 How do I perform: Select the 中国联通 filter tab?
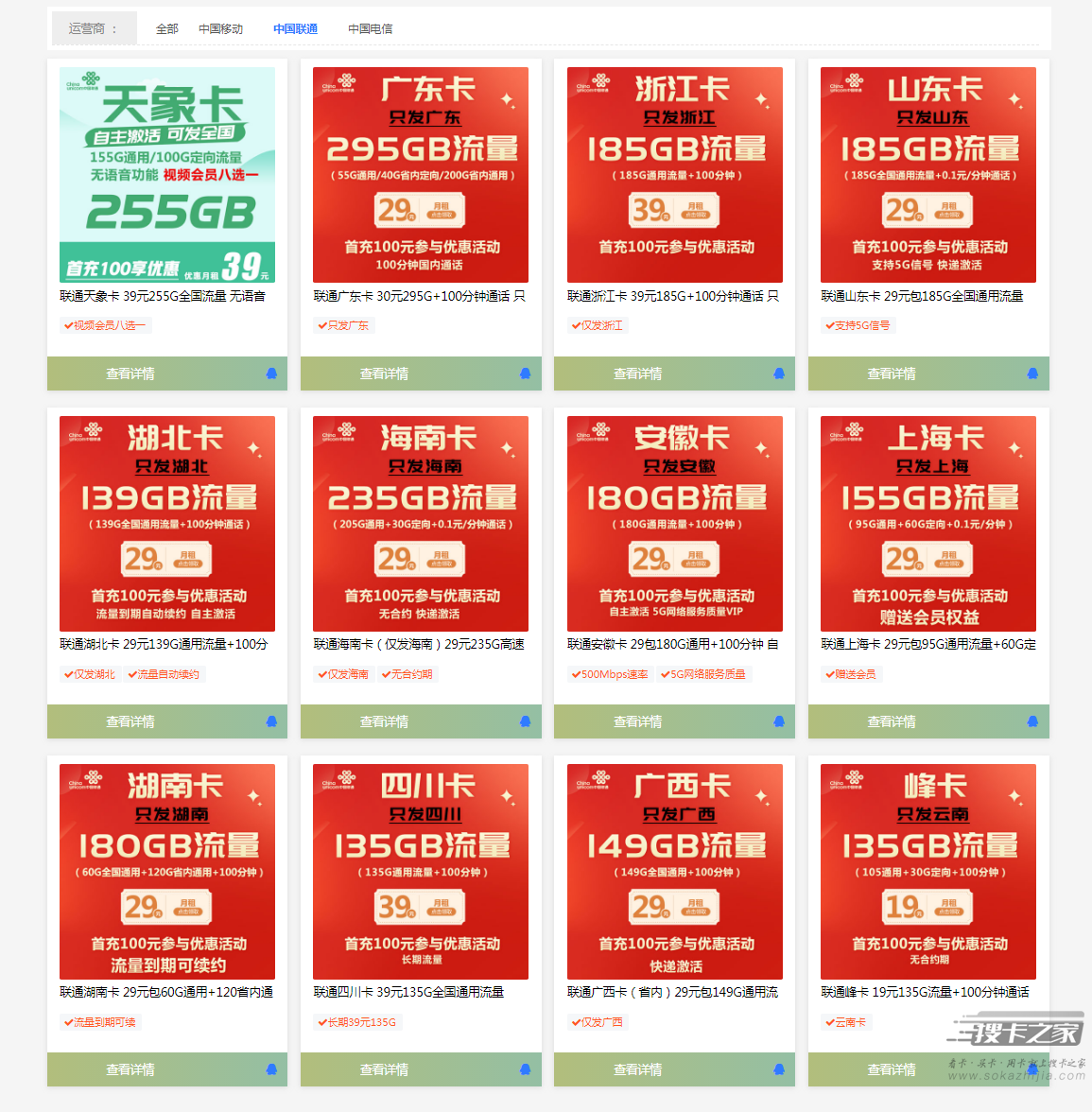coord(295,29)
